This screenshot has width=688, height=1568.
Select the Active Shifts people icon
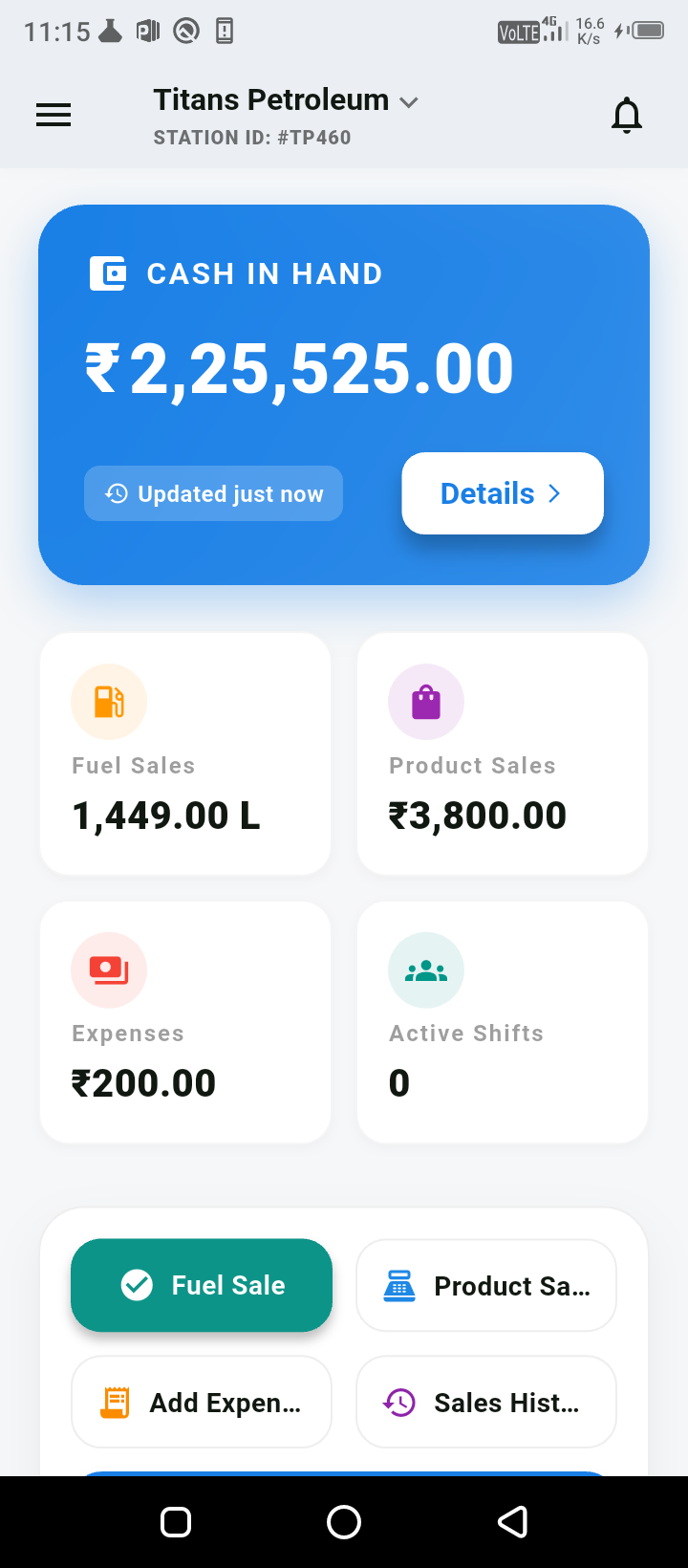coord(425,969)
